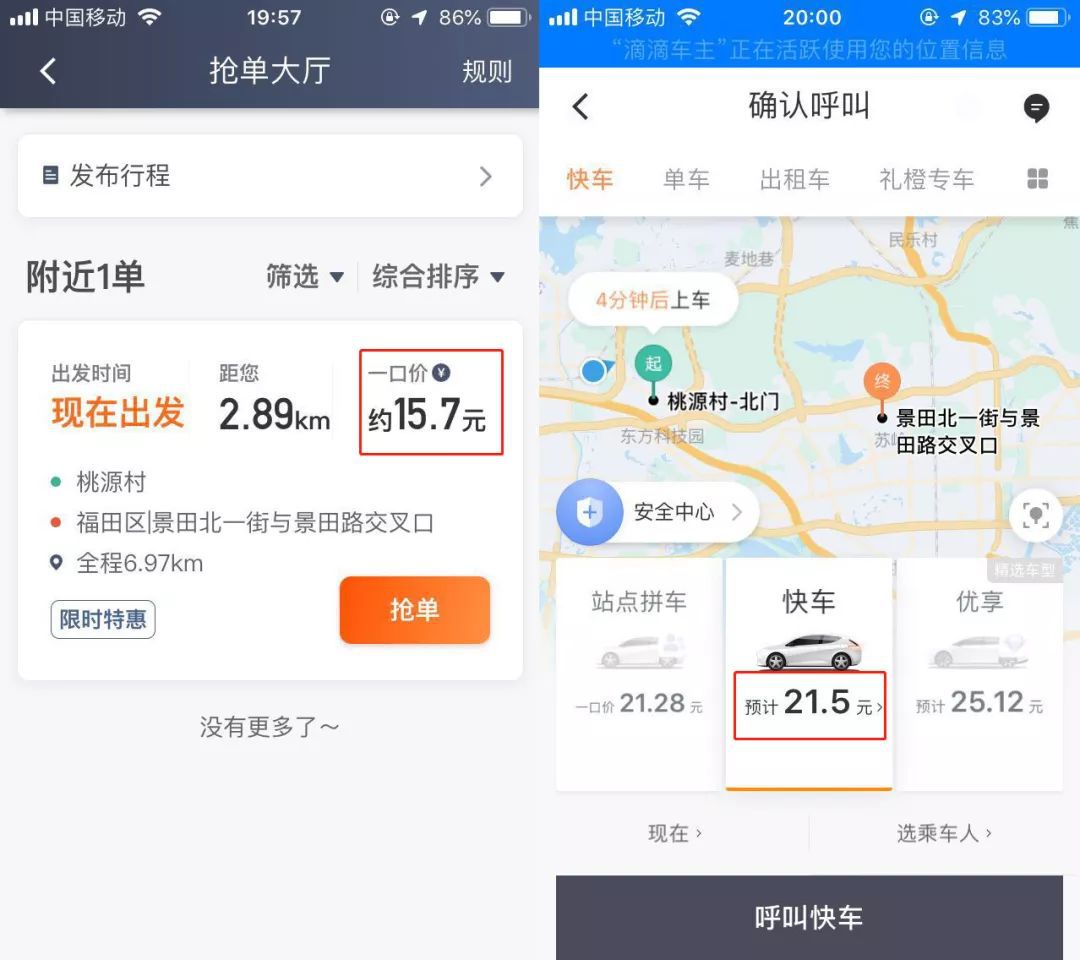Screen dimensions: 1080x960
Task: Go back from 抢单大厅 screen
Action: click(48, 71)
